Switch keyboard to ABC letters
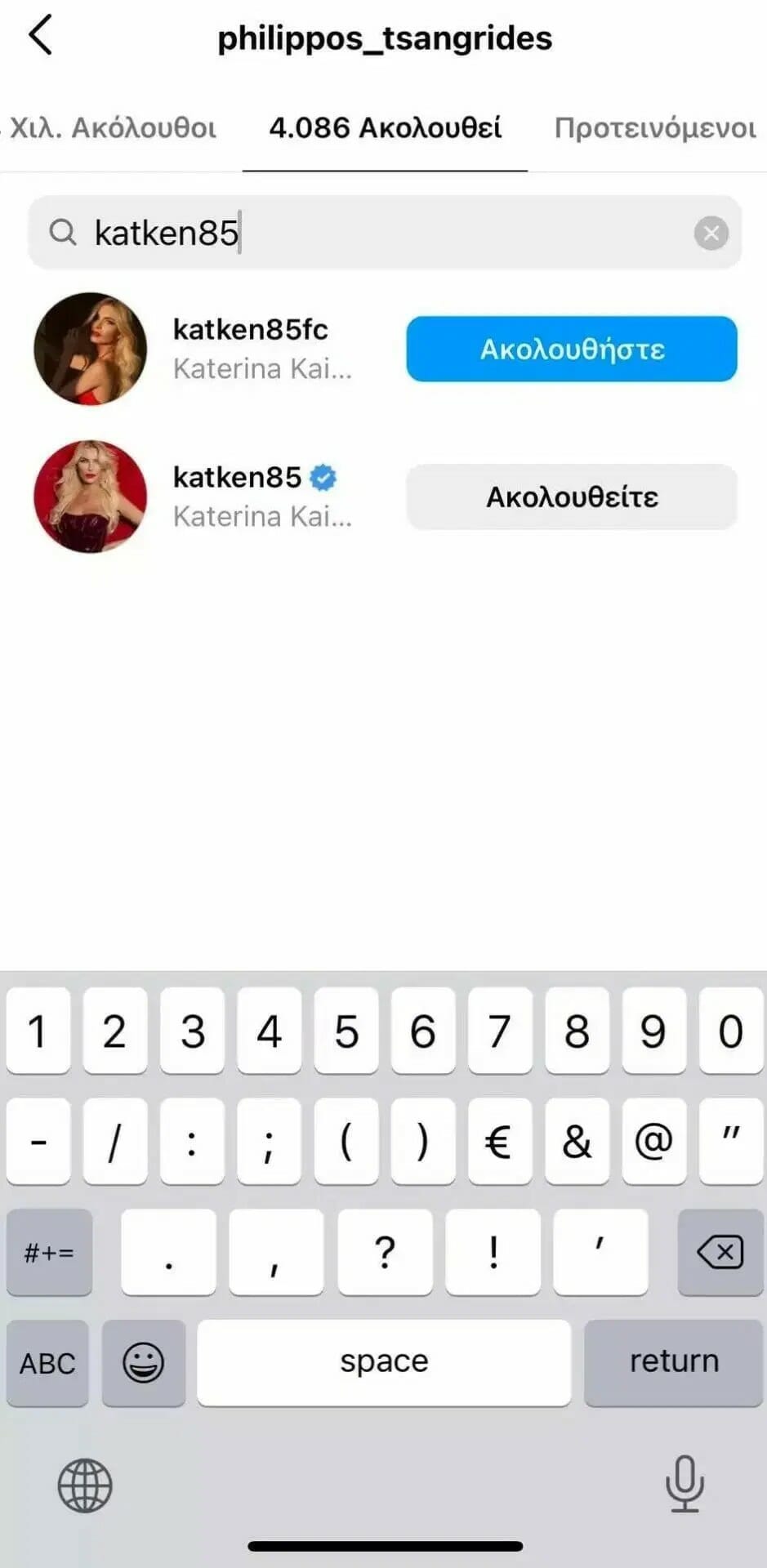767x1568 pixels. point(47,1363)
